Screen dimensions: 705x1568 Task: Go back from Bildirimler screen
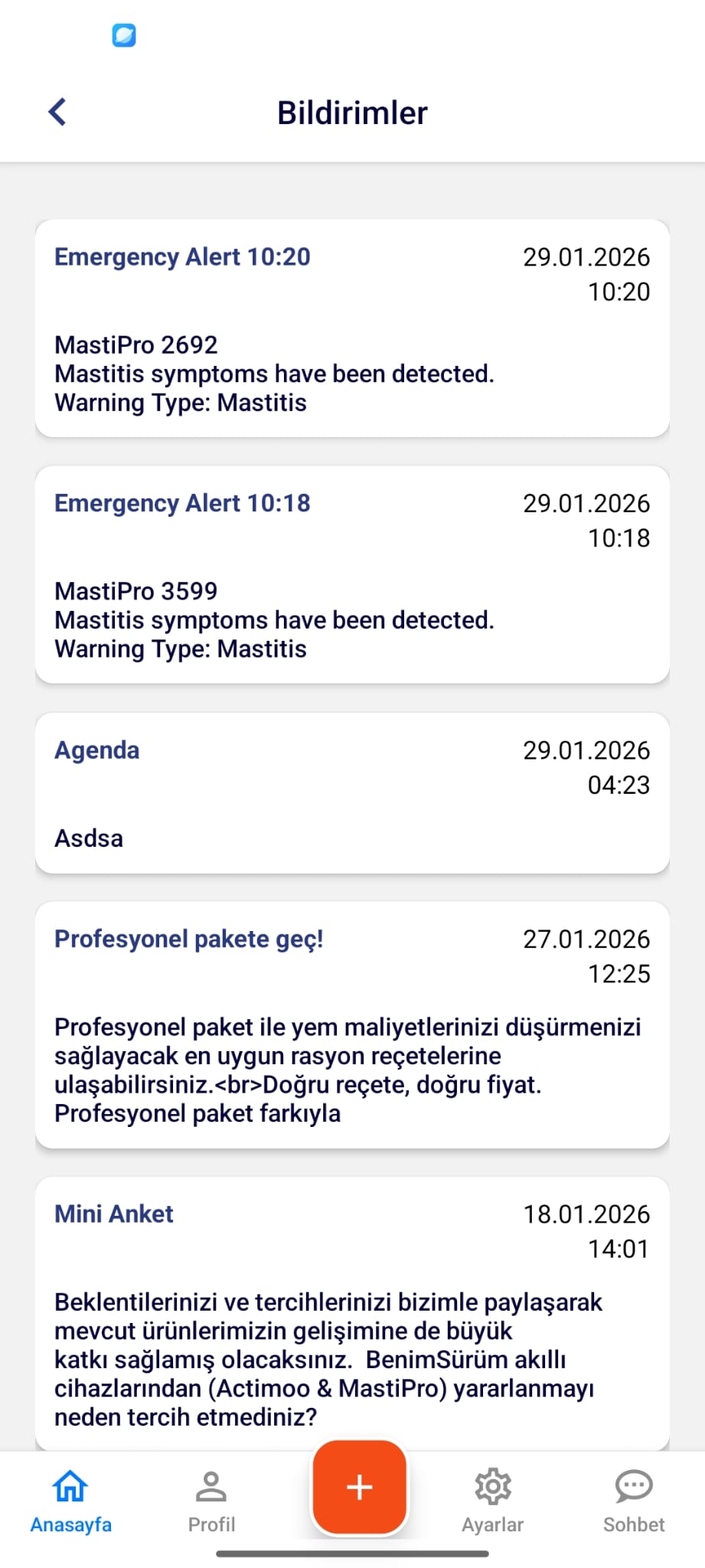click(57, 112)
